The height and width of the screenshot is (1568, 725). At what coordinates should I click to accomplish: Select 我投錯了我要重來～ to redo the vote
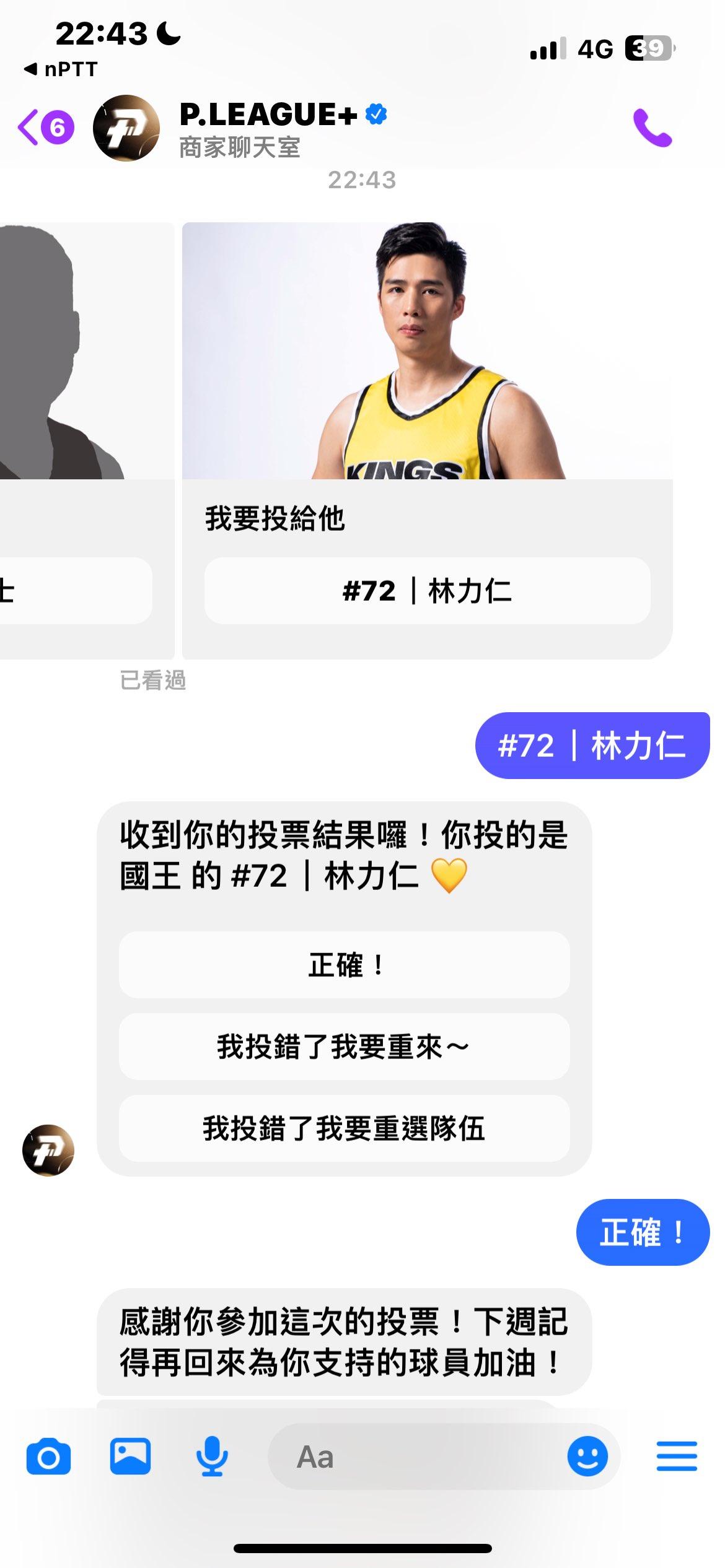coord(344,1047)
